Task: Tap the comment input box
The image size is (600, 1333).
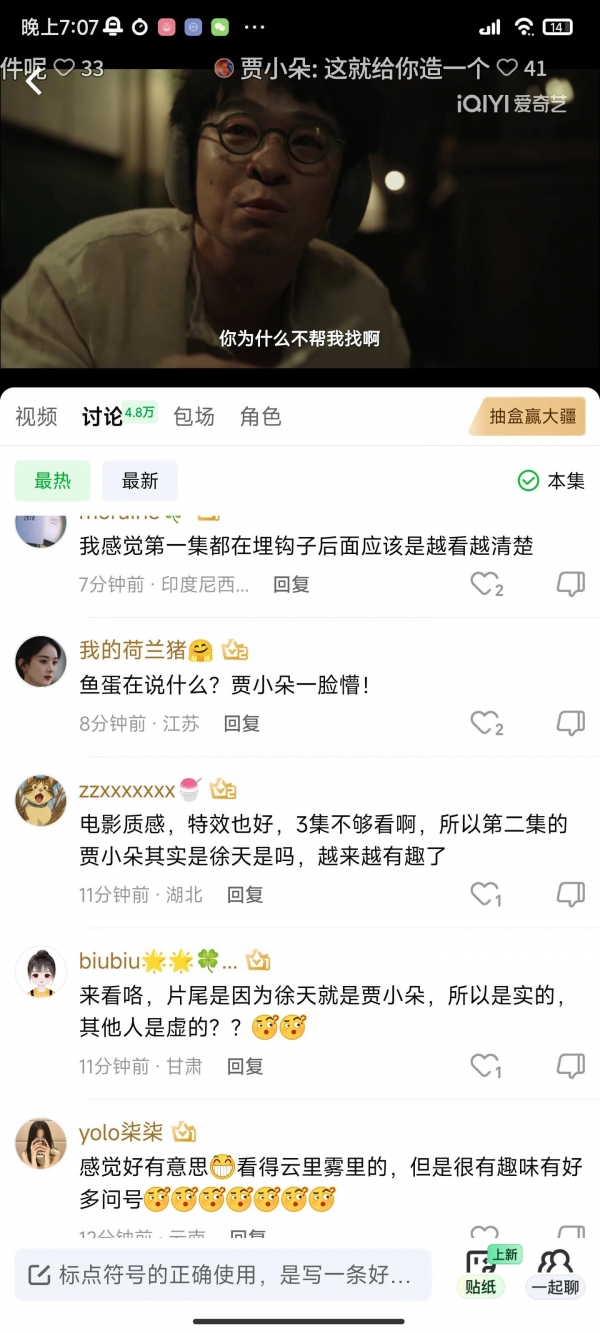Action: pos(223,1275)
